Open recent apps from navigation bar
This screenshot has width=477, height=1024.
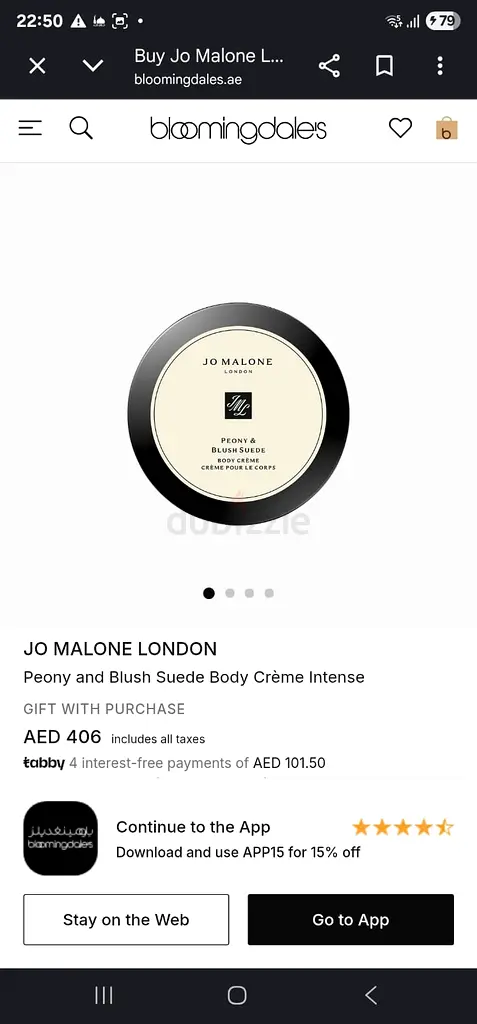point(104,995)
